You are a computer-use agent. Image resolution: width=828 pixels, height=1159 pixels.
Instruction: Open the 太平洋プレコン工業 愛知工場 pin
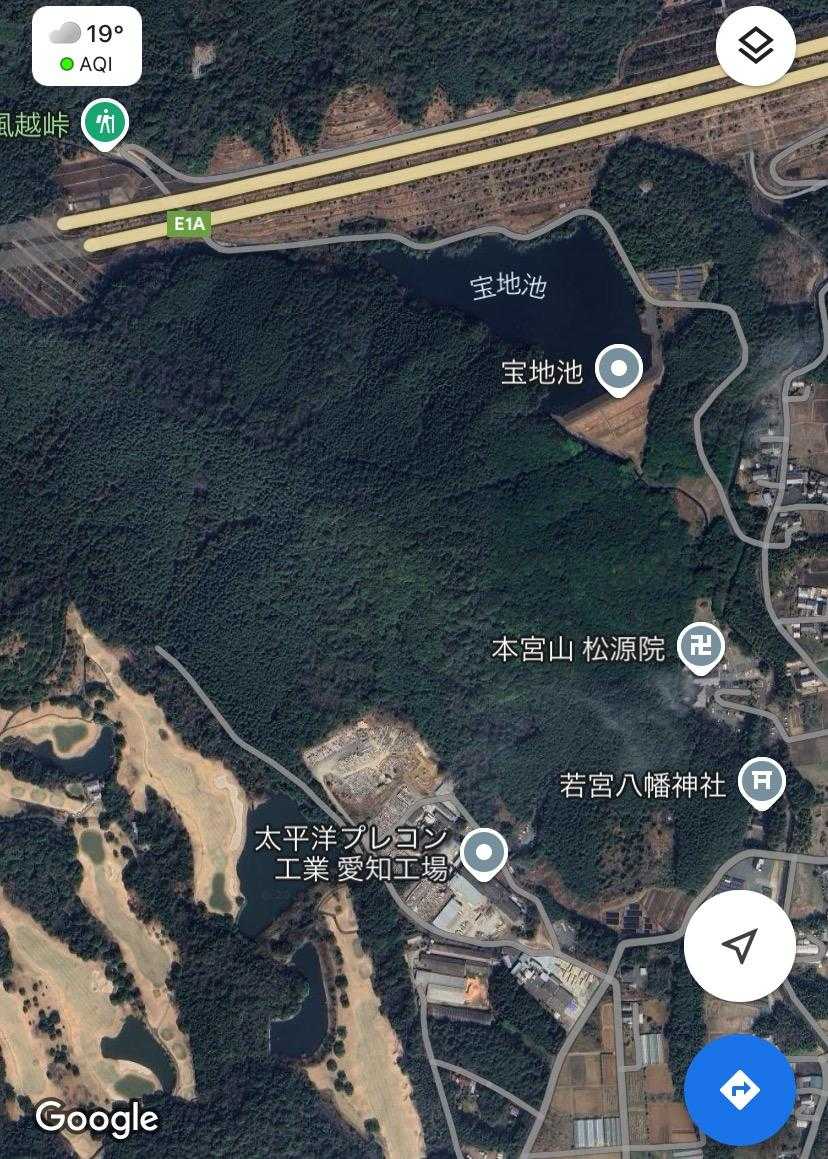click(x=485, y=854)
